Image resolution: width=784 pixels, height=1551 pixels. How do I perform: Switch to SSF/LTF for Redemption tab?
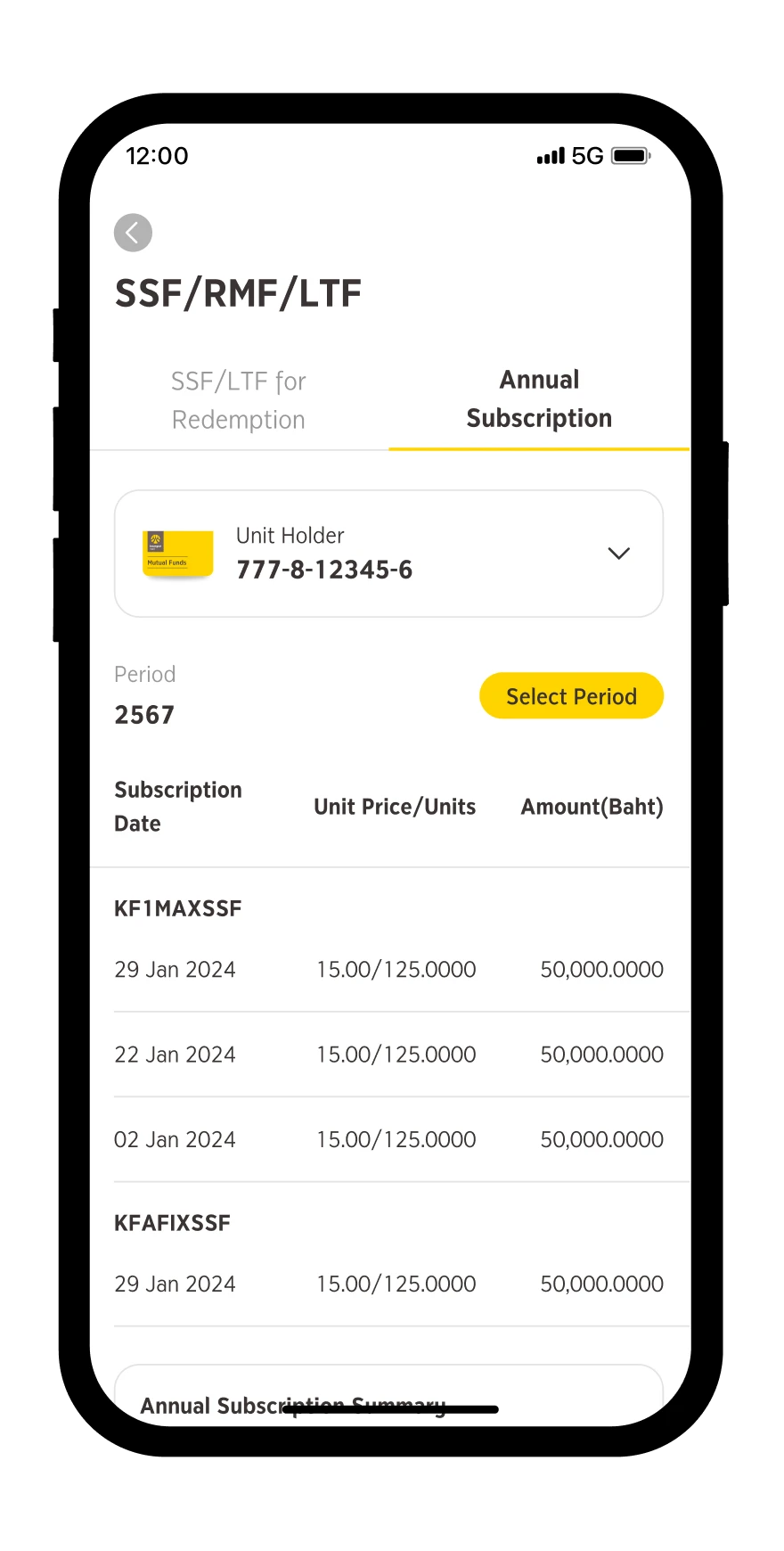239,400
